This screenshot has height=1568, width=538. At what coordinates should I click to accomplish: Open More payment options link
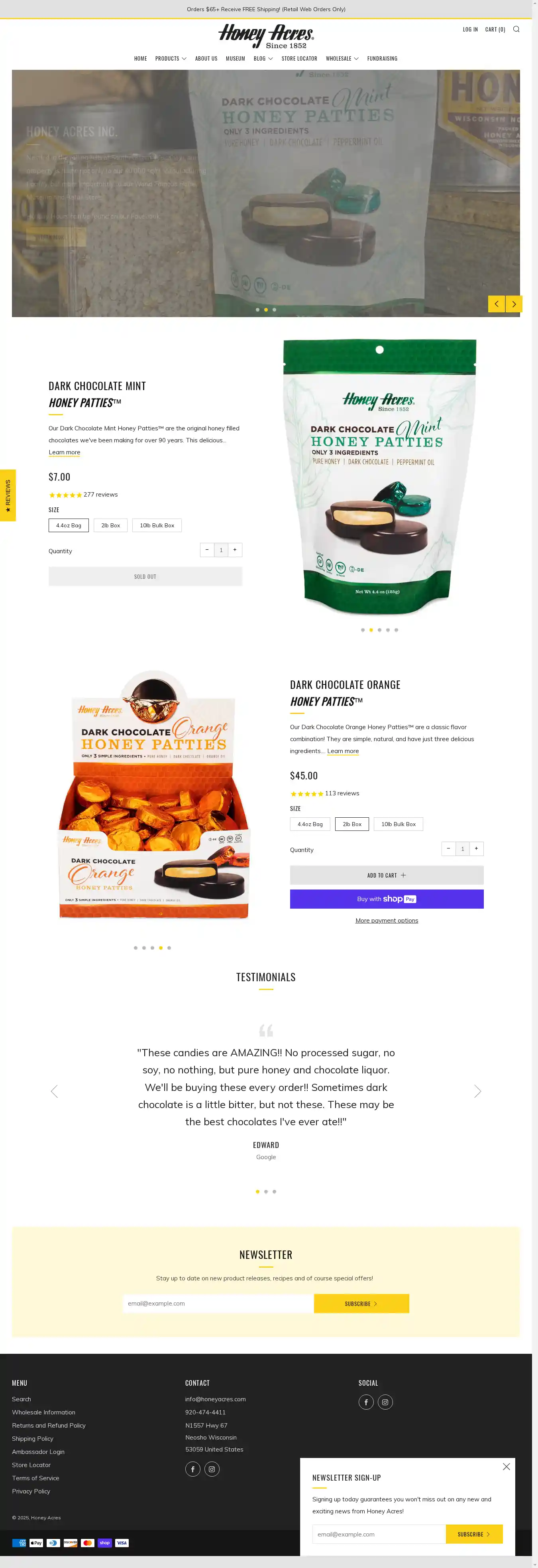pyautogui.click(x=387, y=920)
